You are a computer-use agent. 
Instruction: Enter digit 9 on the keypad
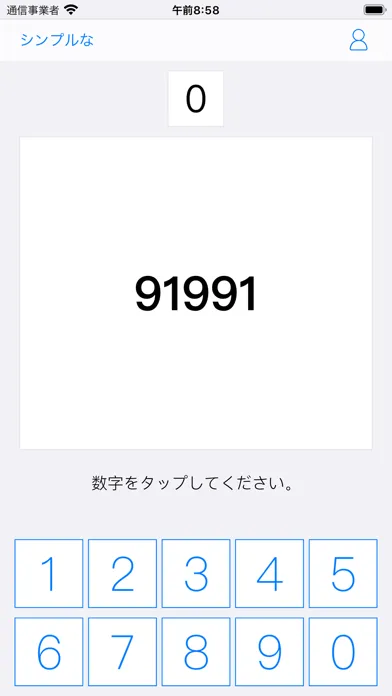pyautogui.click(x=269, y=652)
